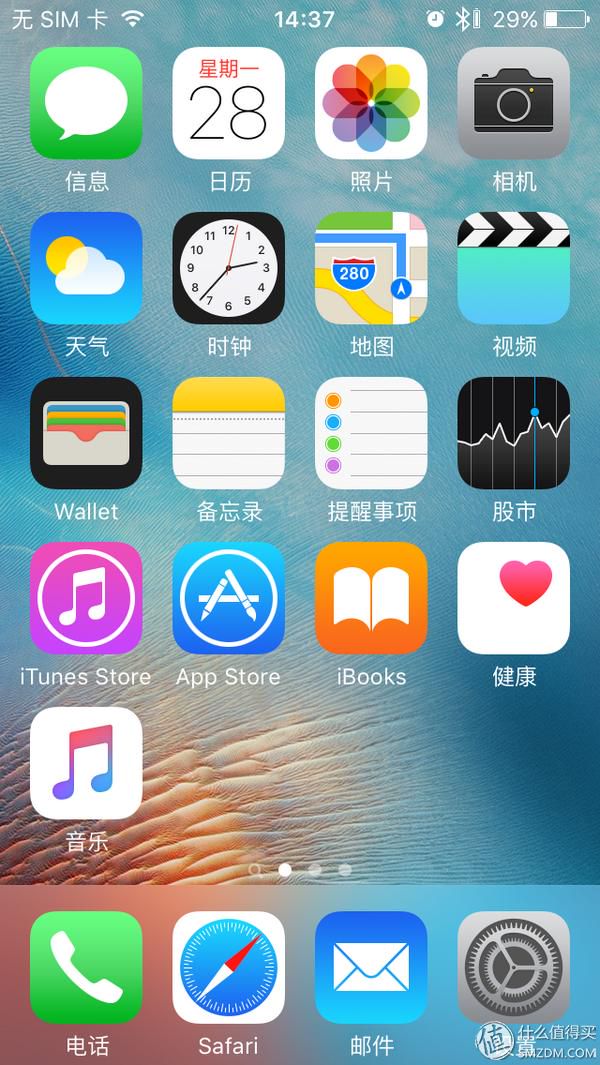Viewport: 600px width, 1065px height.
Task: Open iTunes Store
Action: pyautogui.click(x=86, y=598)
